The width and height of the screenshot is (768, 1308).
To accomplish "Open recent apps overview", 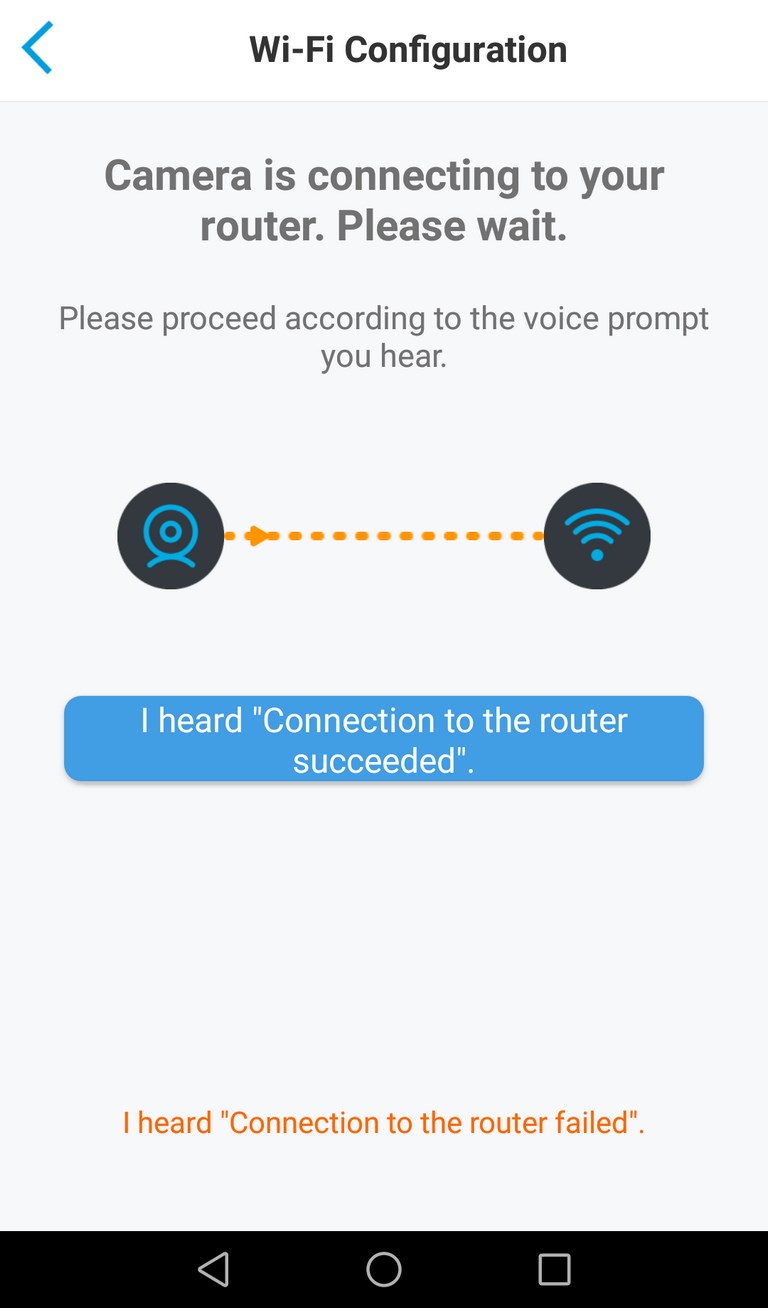I will 554,1269.
